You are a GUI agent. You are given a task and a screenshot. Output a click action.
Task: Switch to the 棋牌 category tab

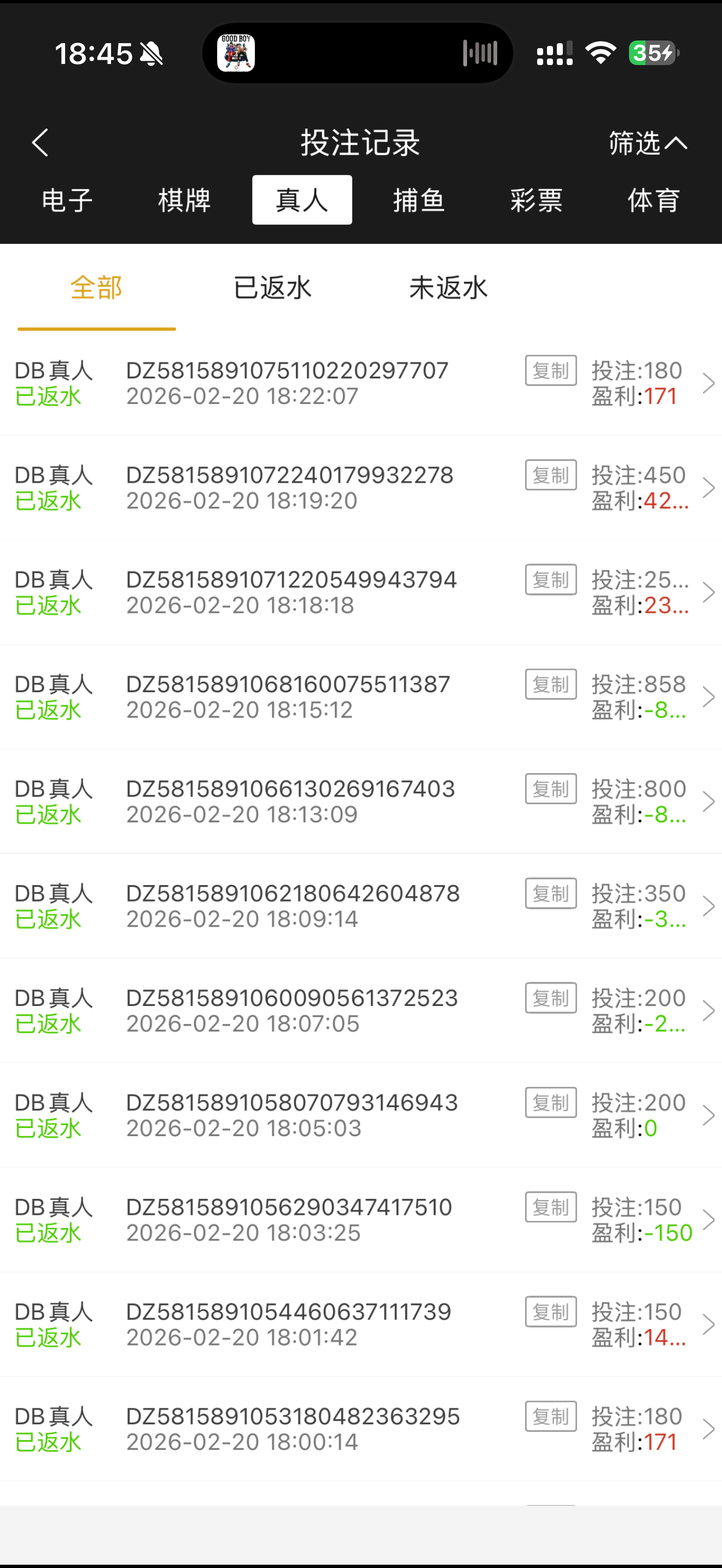(184, 200)
